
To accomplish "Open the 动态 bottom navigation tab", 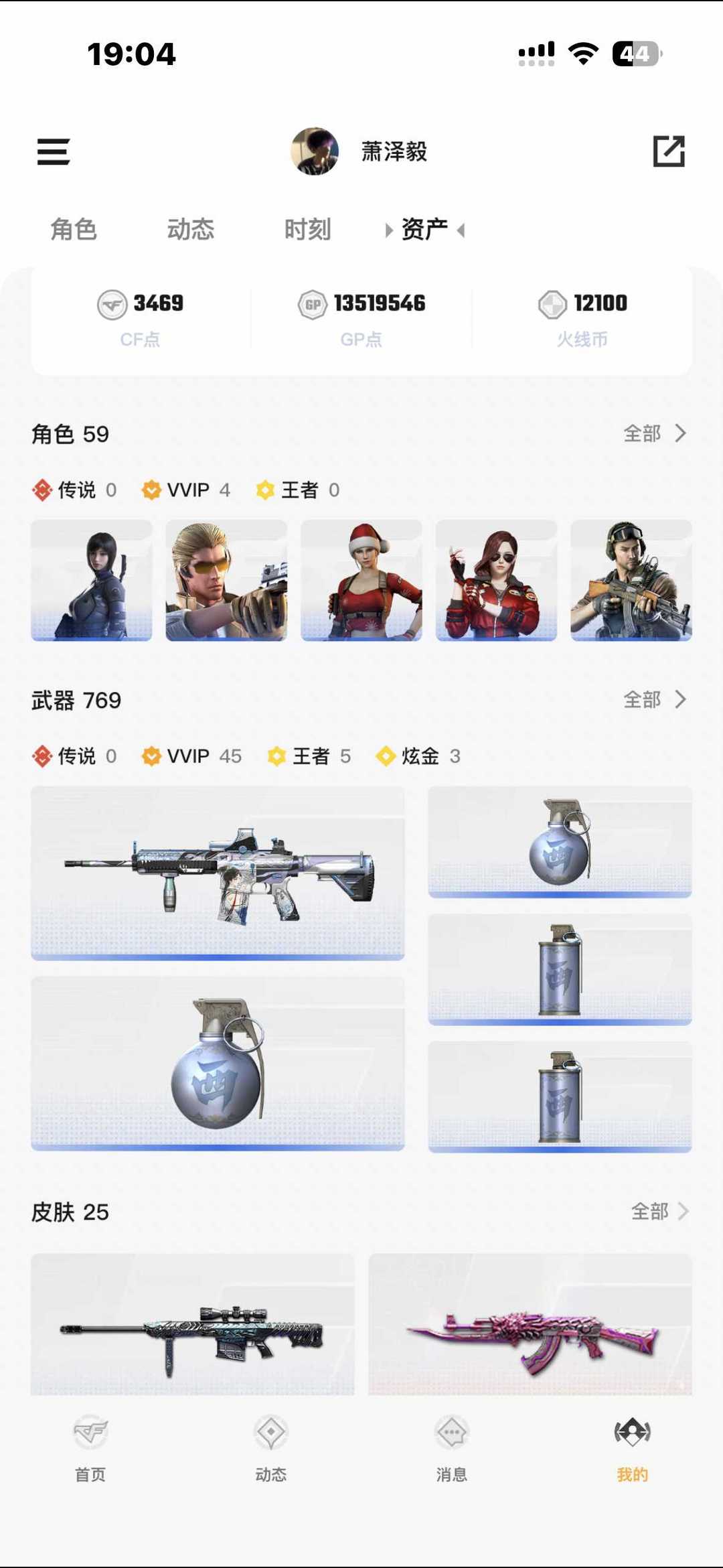I will tap(271, 1447).
